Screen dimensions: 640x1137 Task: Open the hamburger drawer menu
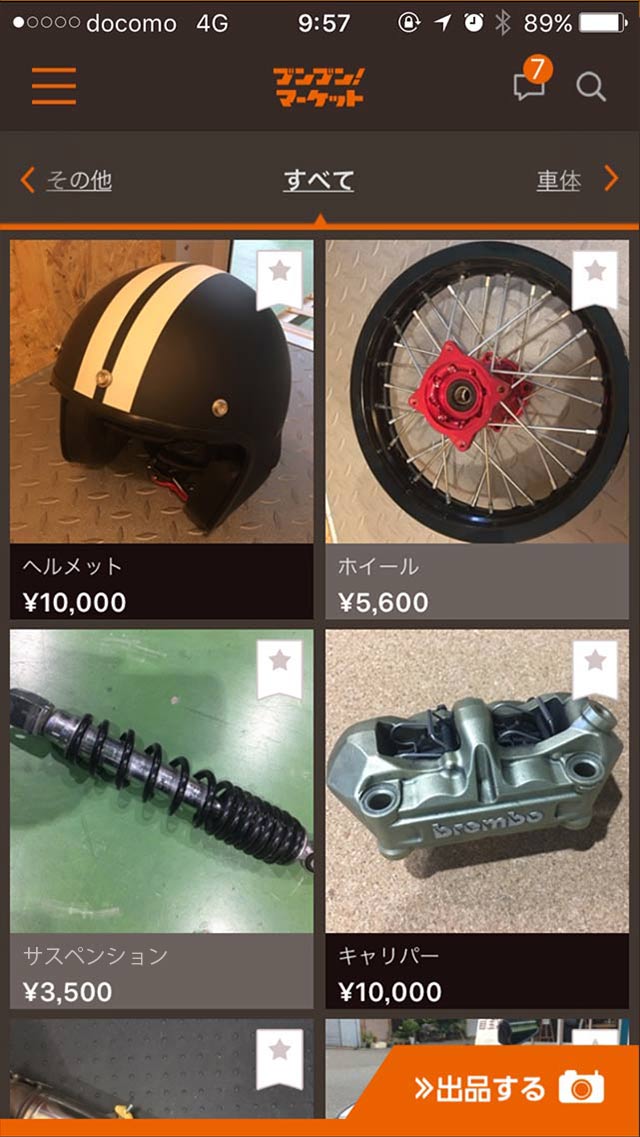pyautogui.click(x=53, y=86)
